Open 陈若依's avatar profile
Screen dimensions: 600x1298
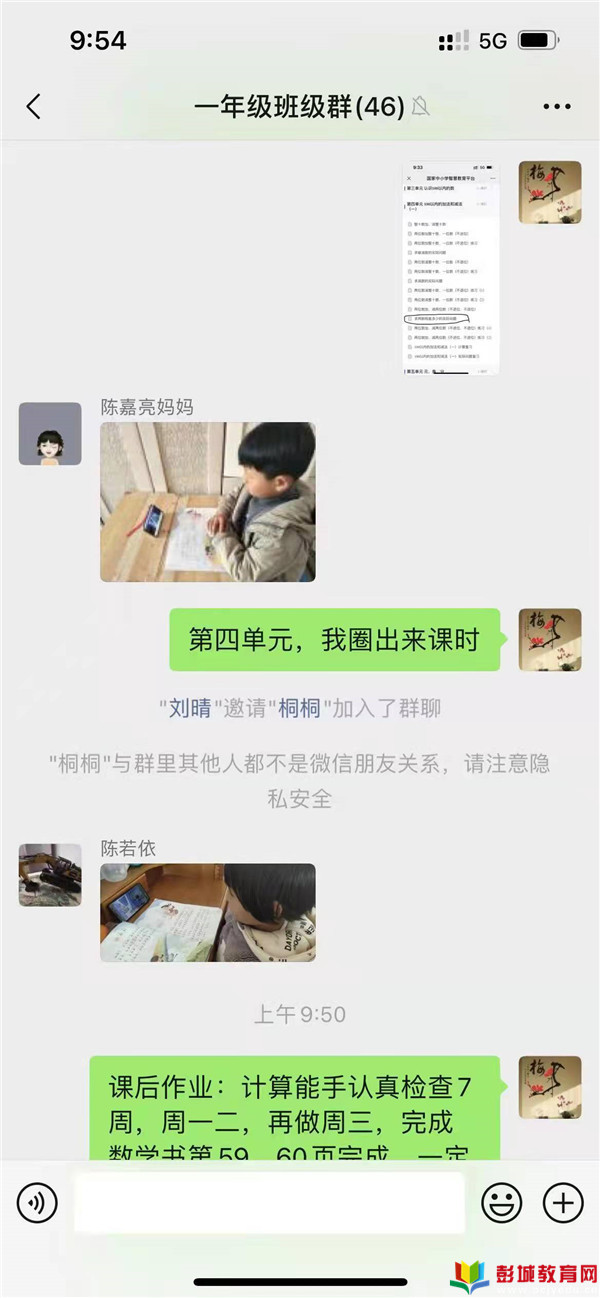pyautogui.click(x=50, y=875)
